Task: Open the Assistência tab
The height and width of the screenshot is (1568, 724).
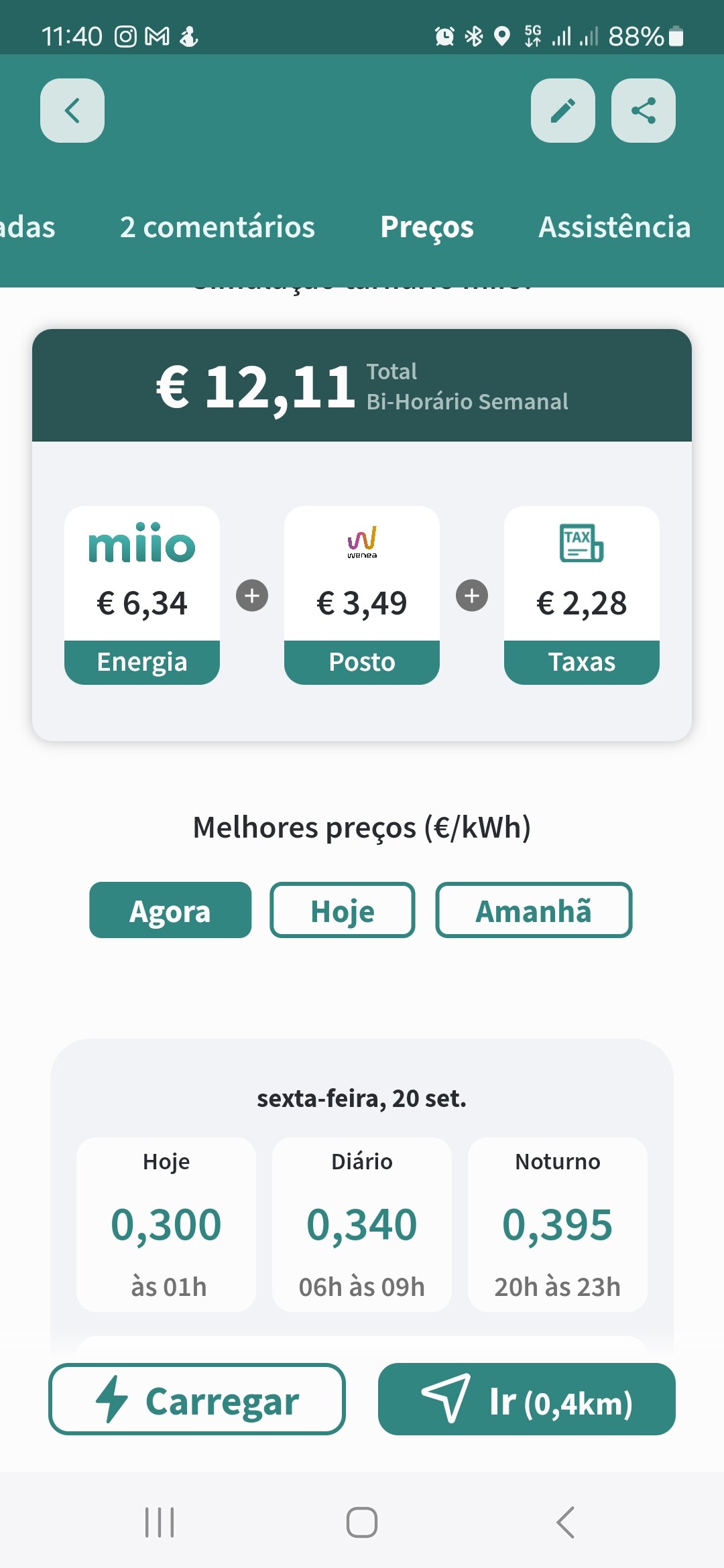Action: pyautogui.click(x=615, y=227)
